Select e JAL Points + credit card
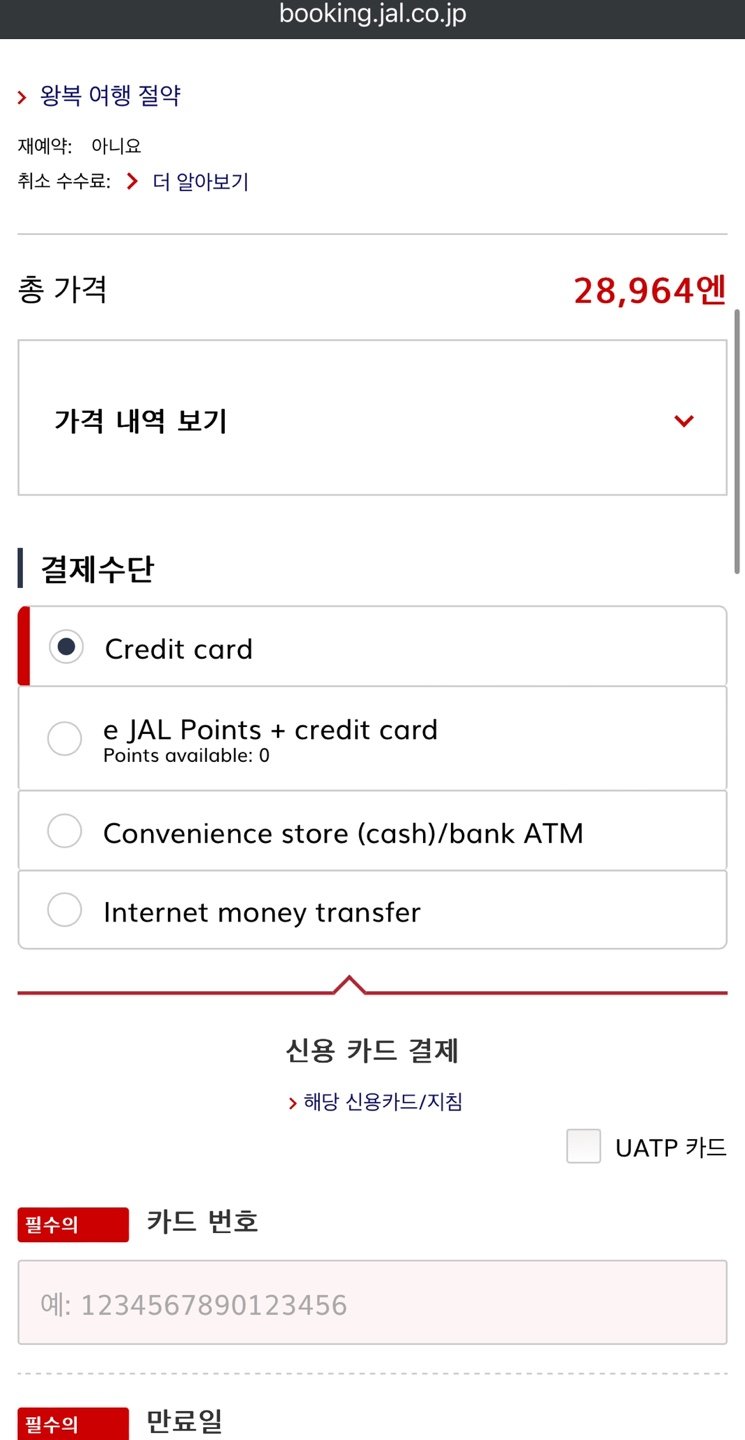This screenshot has height=1440, width=745. pyautogui.click(x=65, y=739)
